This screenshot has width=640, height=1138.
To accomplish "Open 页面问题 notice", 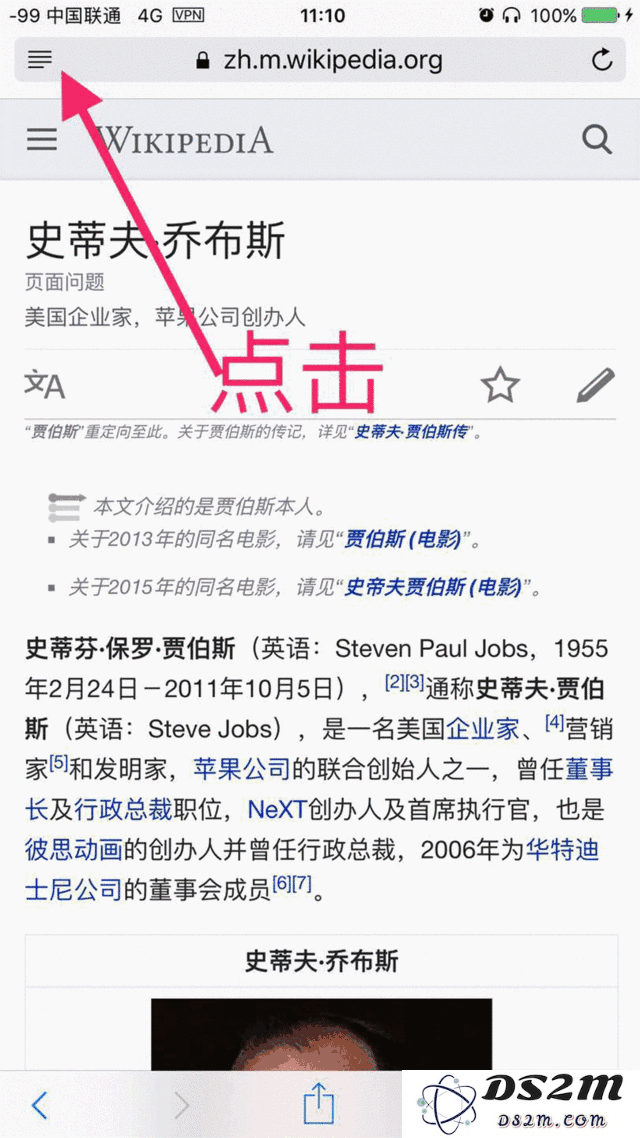I will click(65, 283).
